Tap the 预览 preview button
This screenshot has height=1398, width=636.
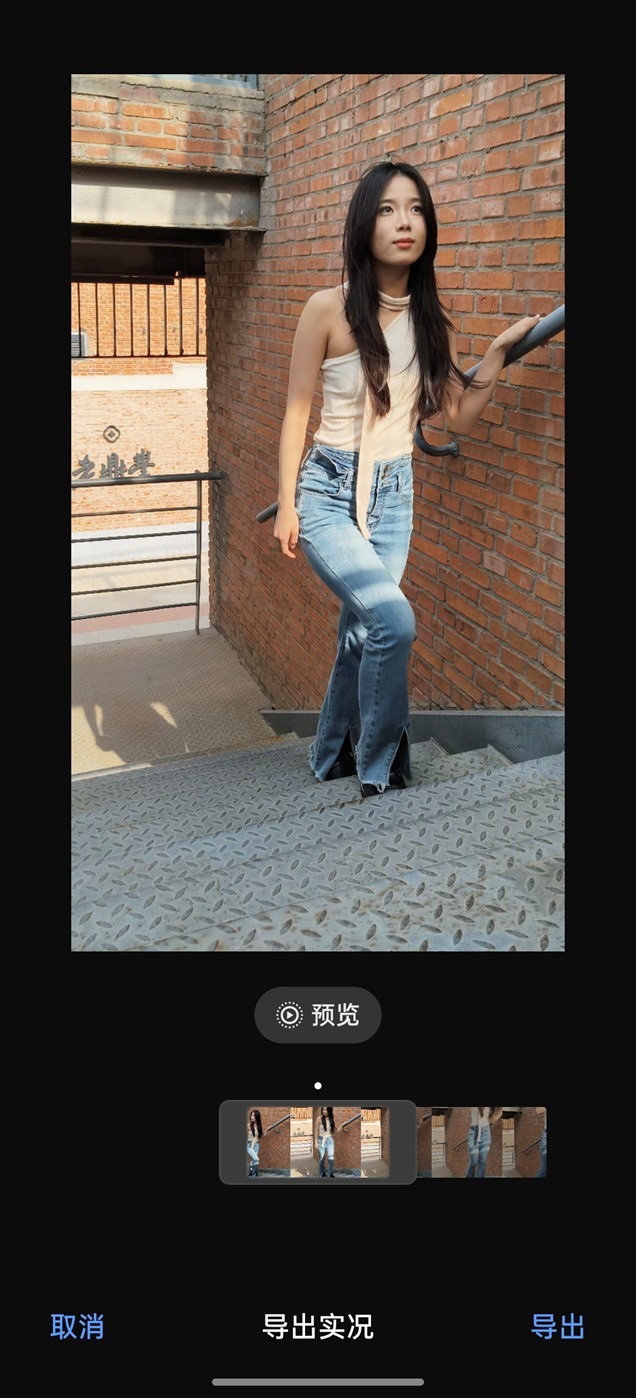[318, 1015]
